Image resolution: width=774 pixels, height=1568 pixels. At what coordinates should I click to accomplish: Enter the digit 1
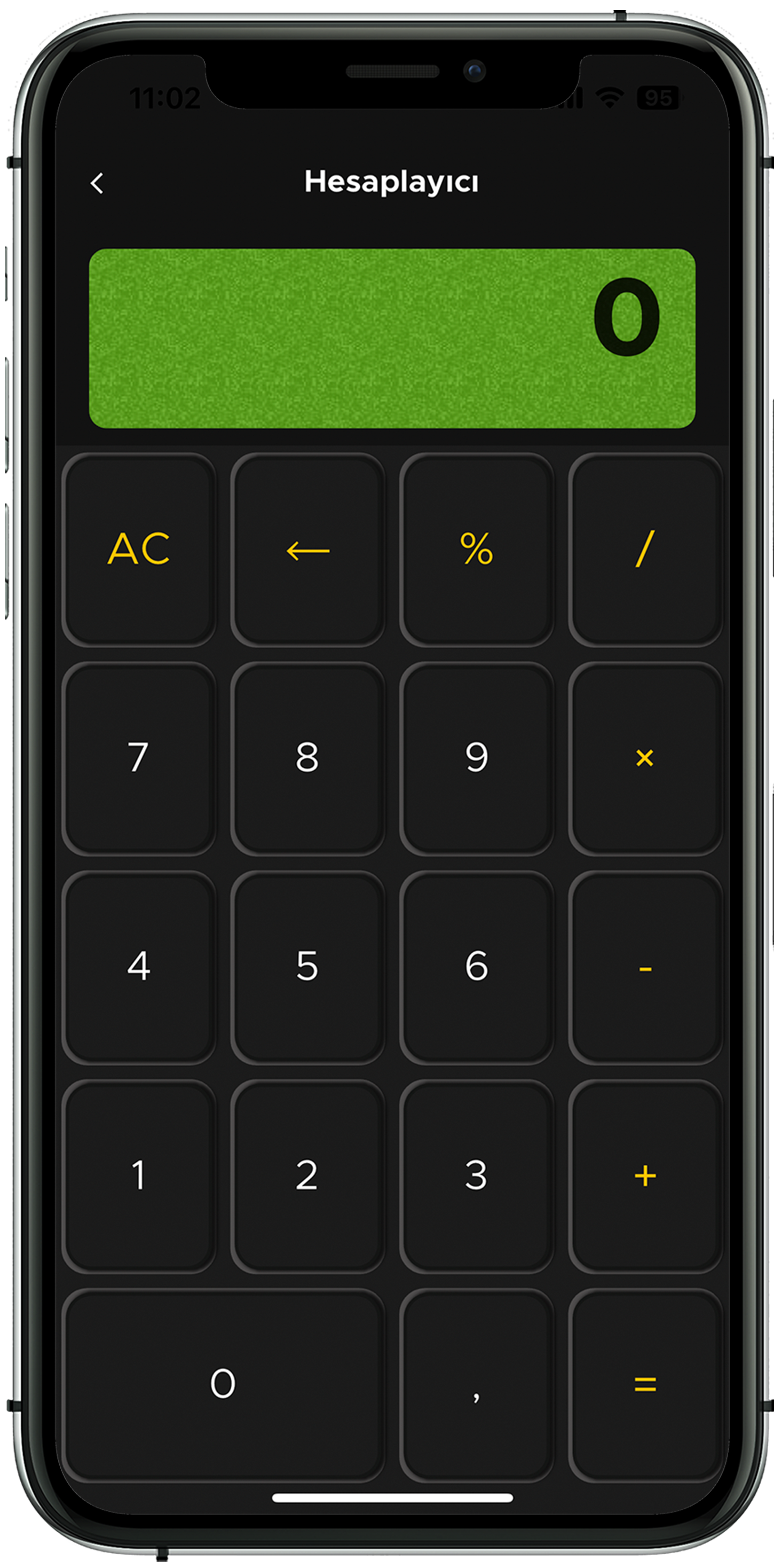tap(139, 1175)
